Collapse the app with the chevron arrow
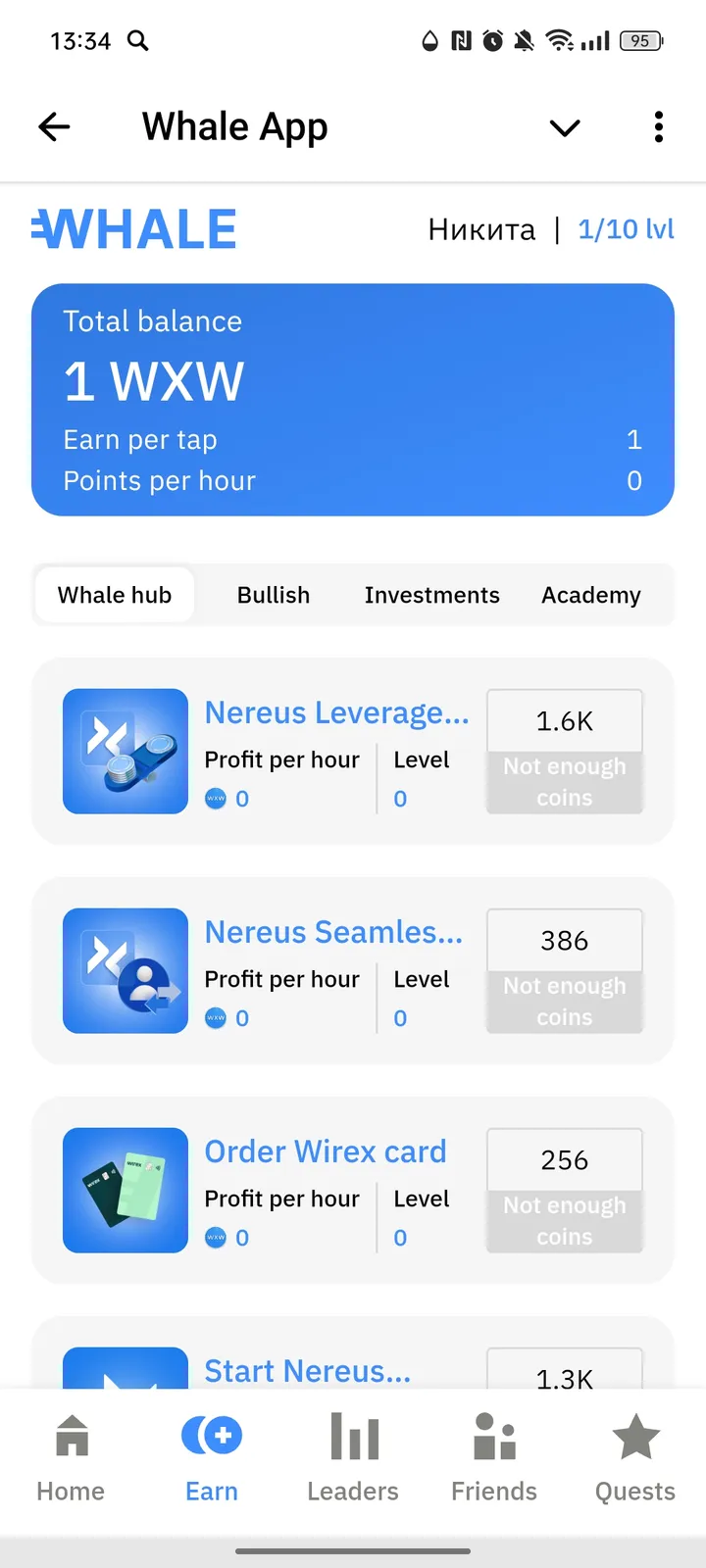The width and height of the screenshot is (706, 1568). 564,127
